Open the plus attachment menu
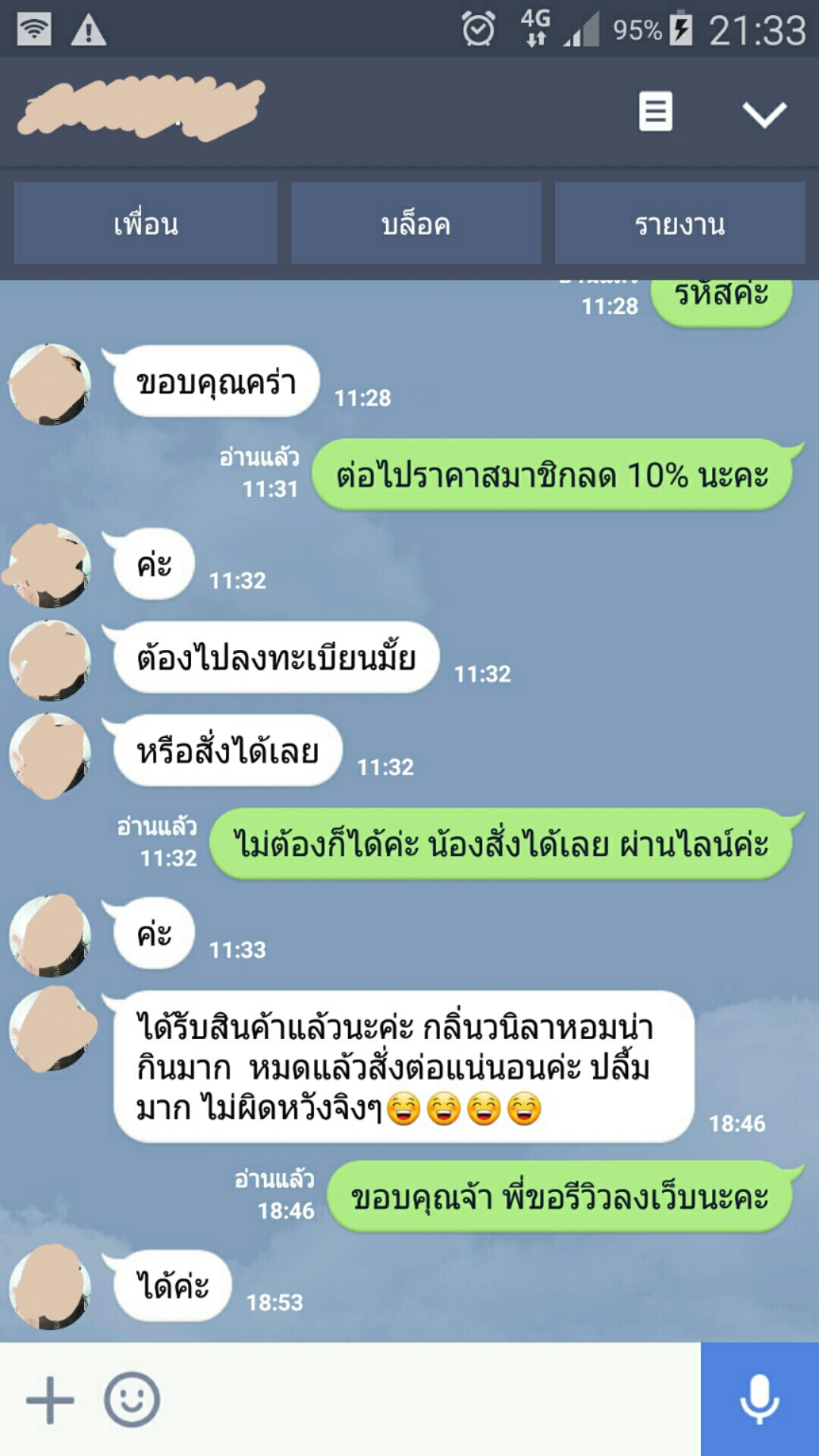Screen dimensions: 819x1456 click(50, 1400)
